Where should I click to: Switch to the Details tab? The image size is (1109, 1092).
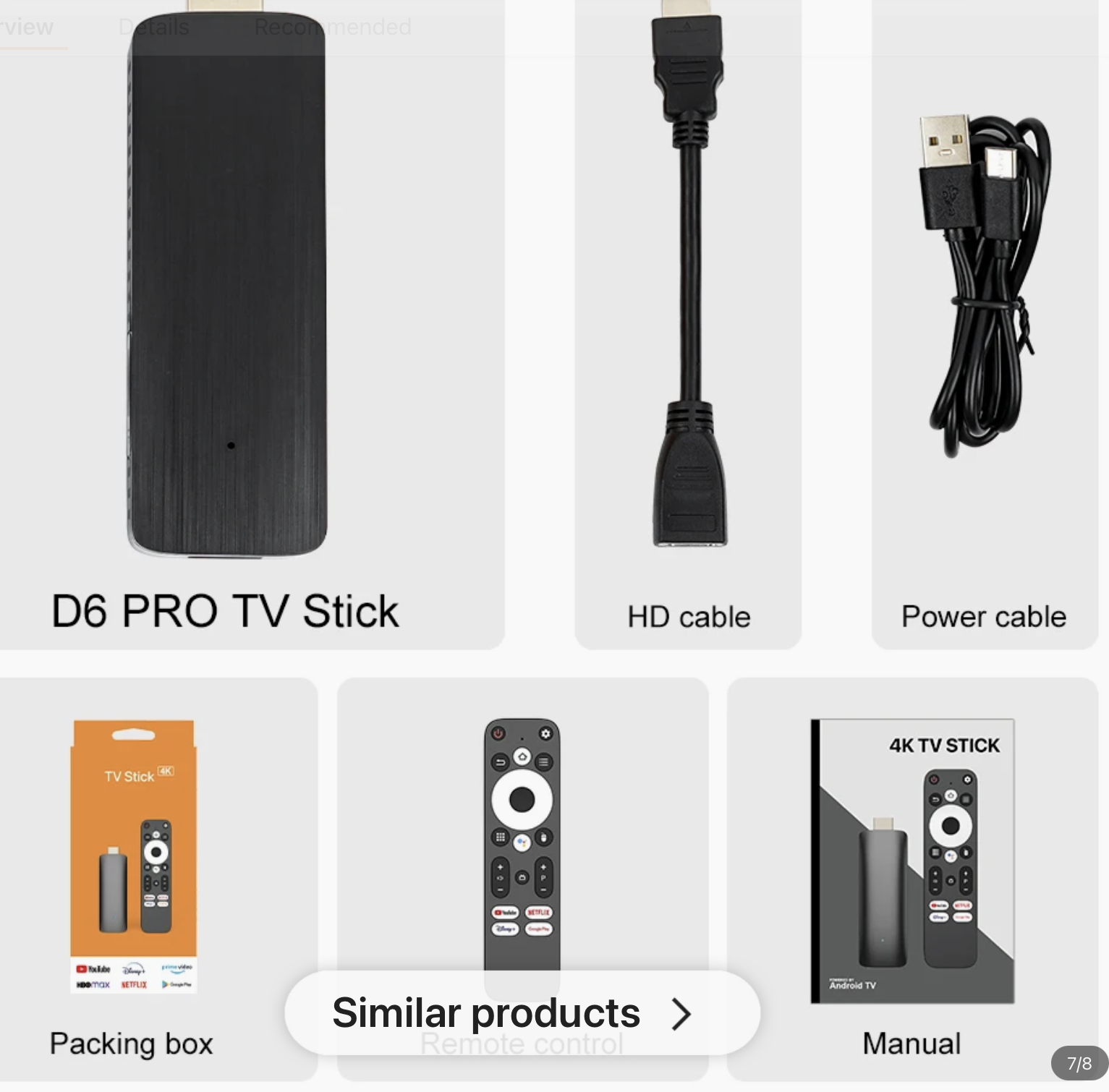(153, 27)
